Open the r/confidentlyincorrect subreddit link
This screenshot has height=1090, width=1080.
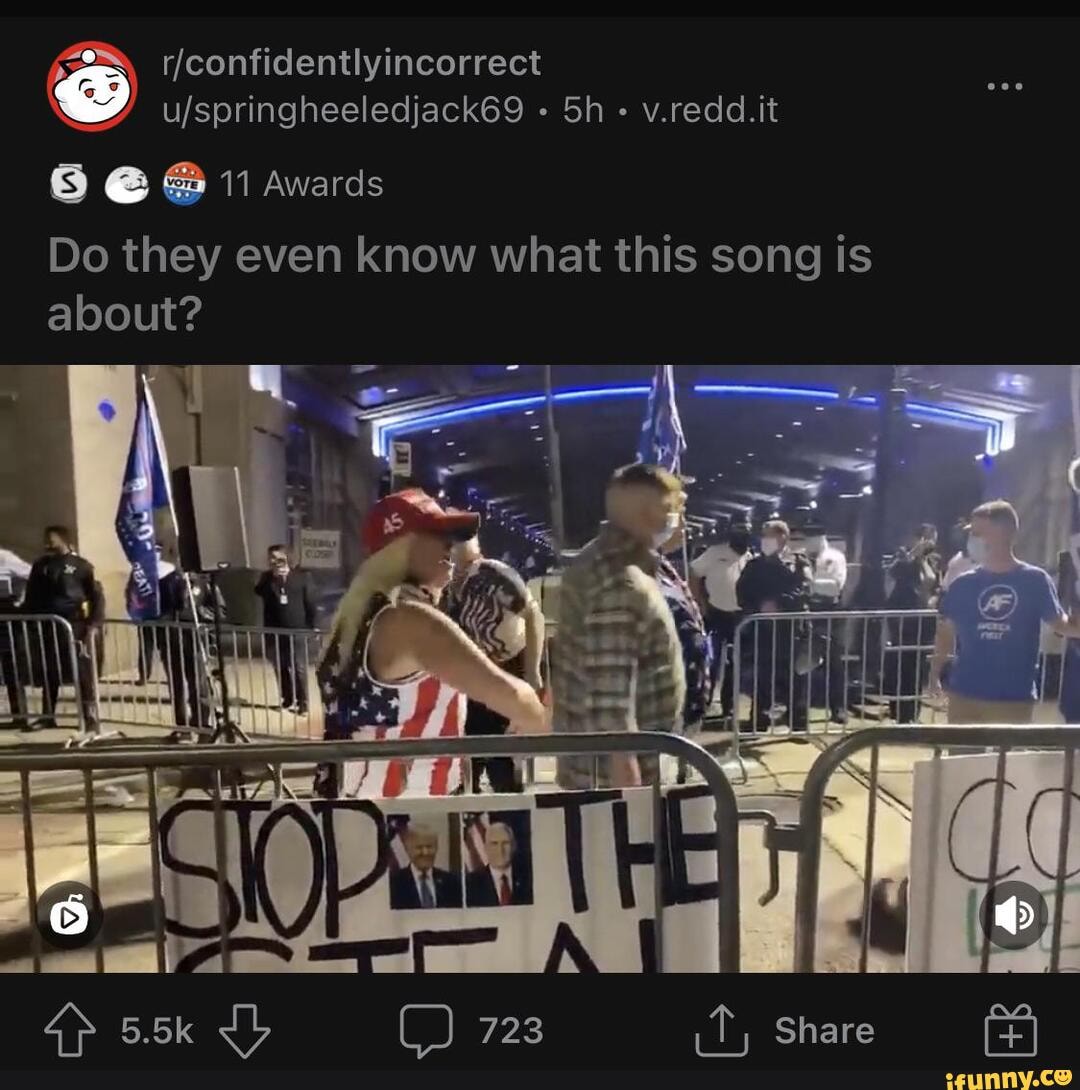click(351, 63)
